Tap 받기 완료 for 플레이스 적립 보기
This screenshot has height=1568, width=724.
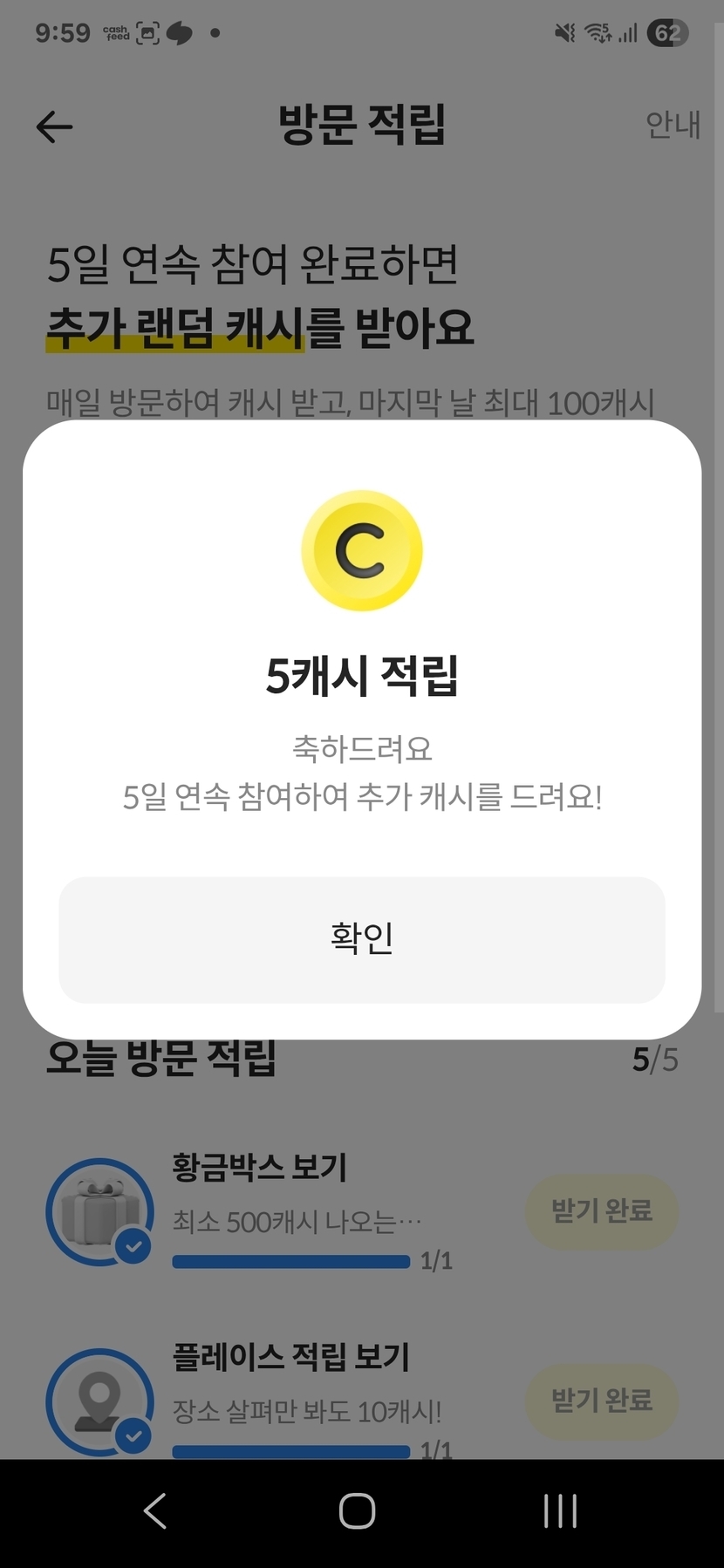(x=601, y=1401)
